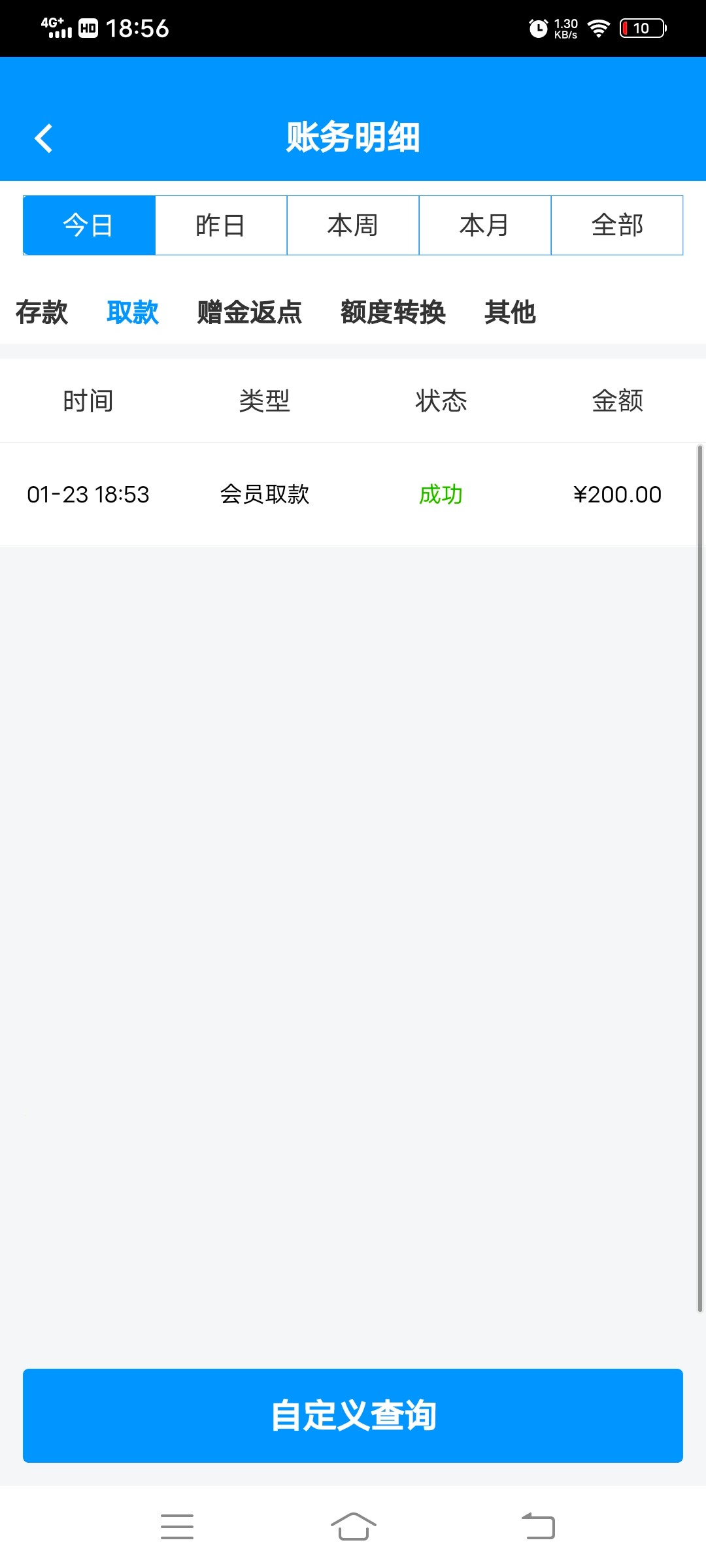Go to the system home screen
706x1568 pixels.
point(353,1526)
